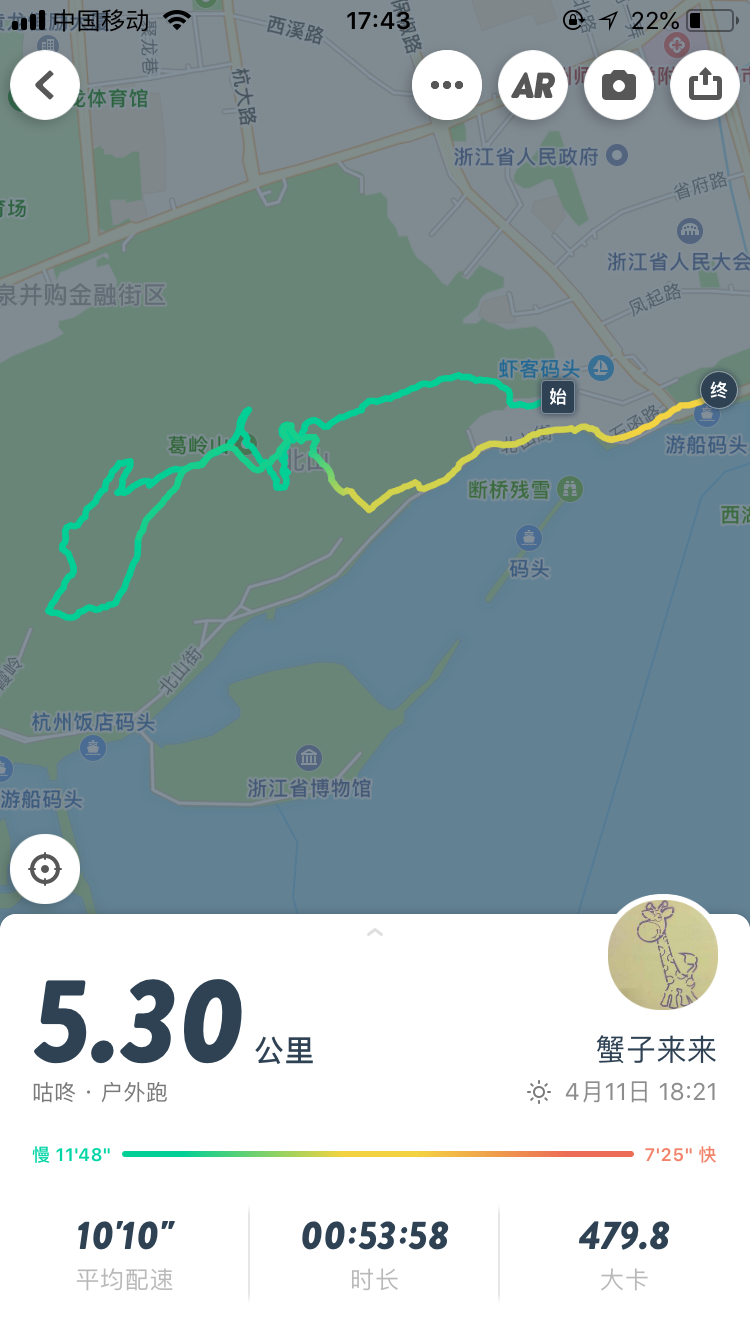750x1334 pixels.
Task: Tap the finish marker 终 on route
Action: pos(718,390)
